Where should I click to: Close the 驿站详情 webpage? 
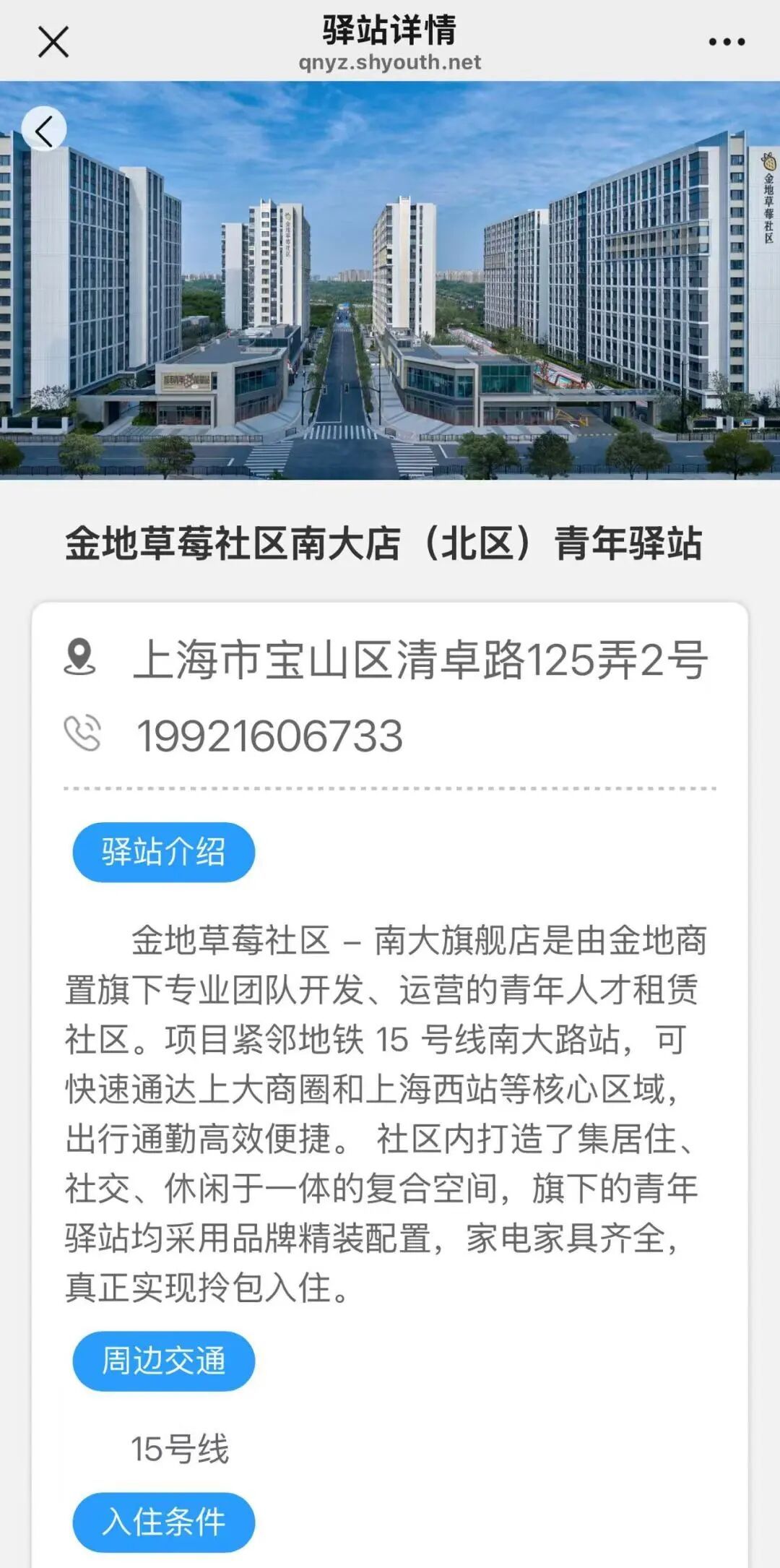[x=53, y=42]
